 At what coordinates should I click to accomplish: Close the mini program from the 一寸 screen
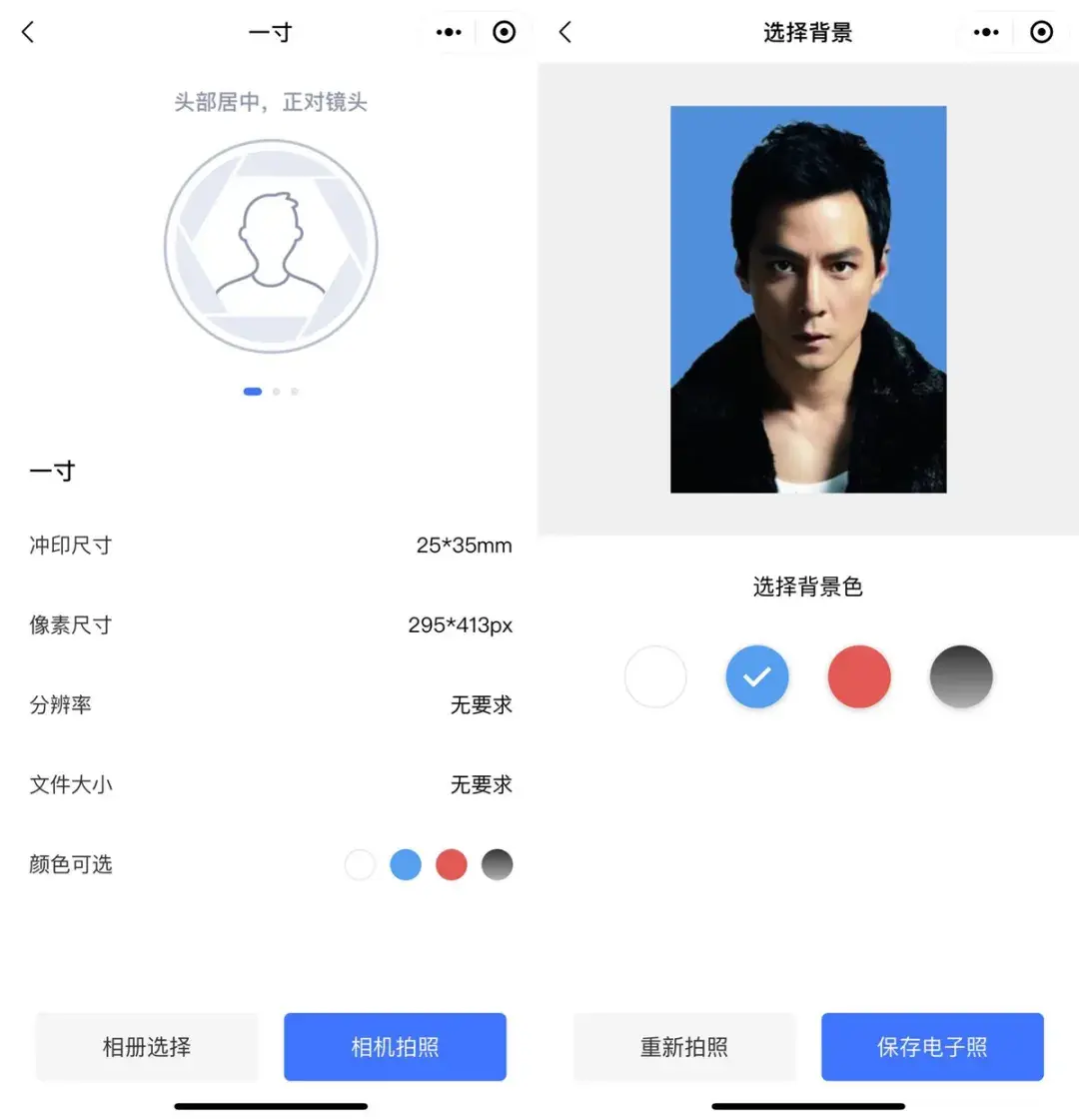tap(504, 32)
